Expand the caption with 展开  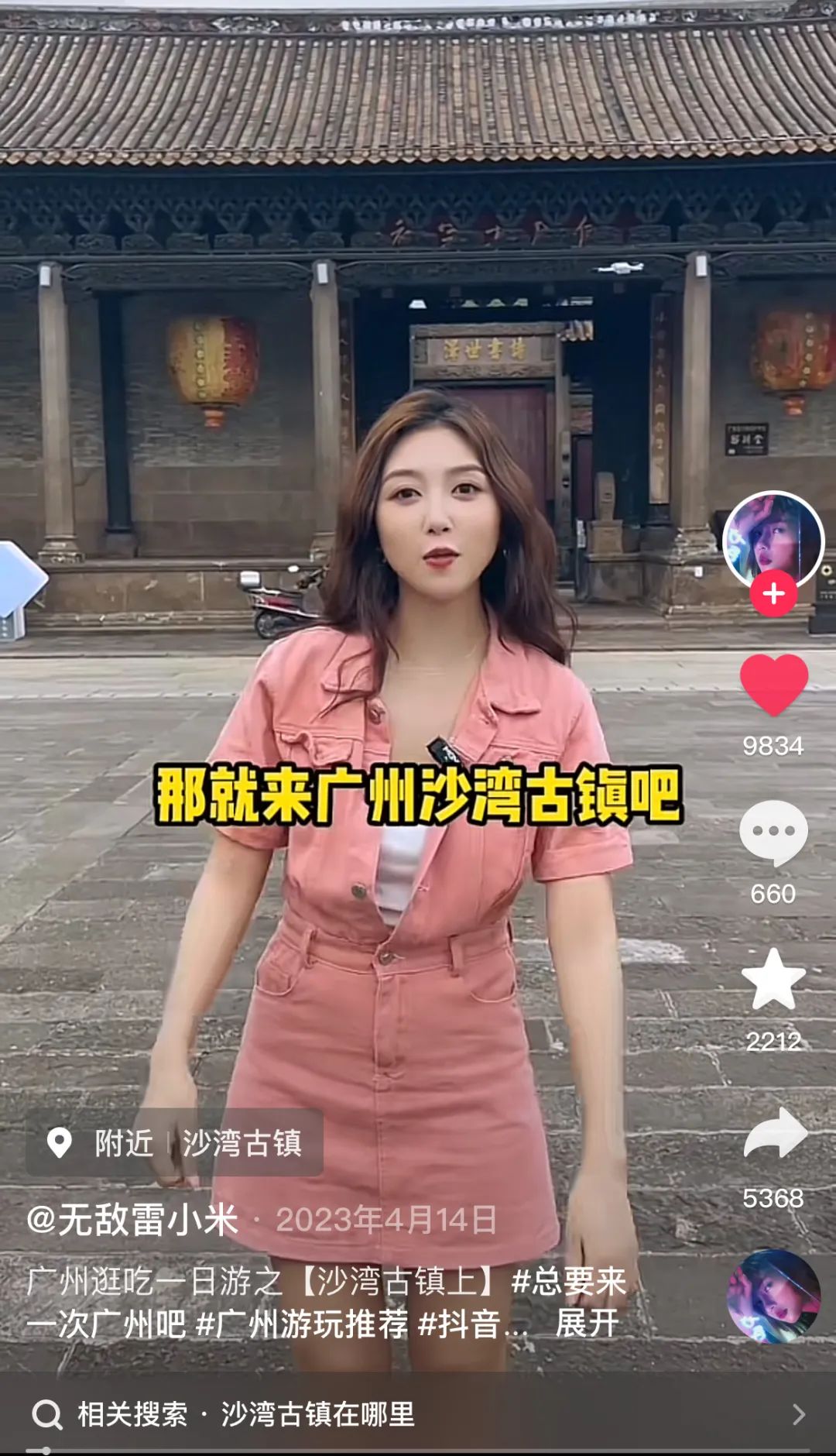point(587,1324)
